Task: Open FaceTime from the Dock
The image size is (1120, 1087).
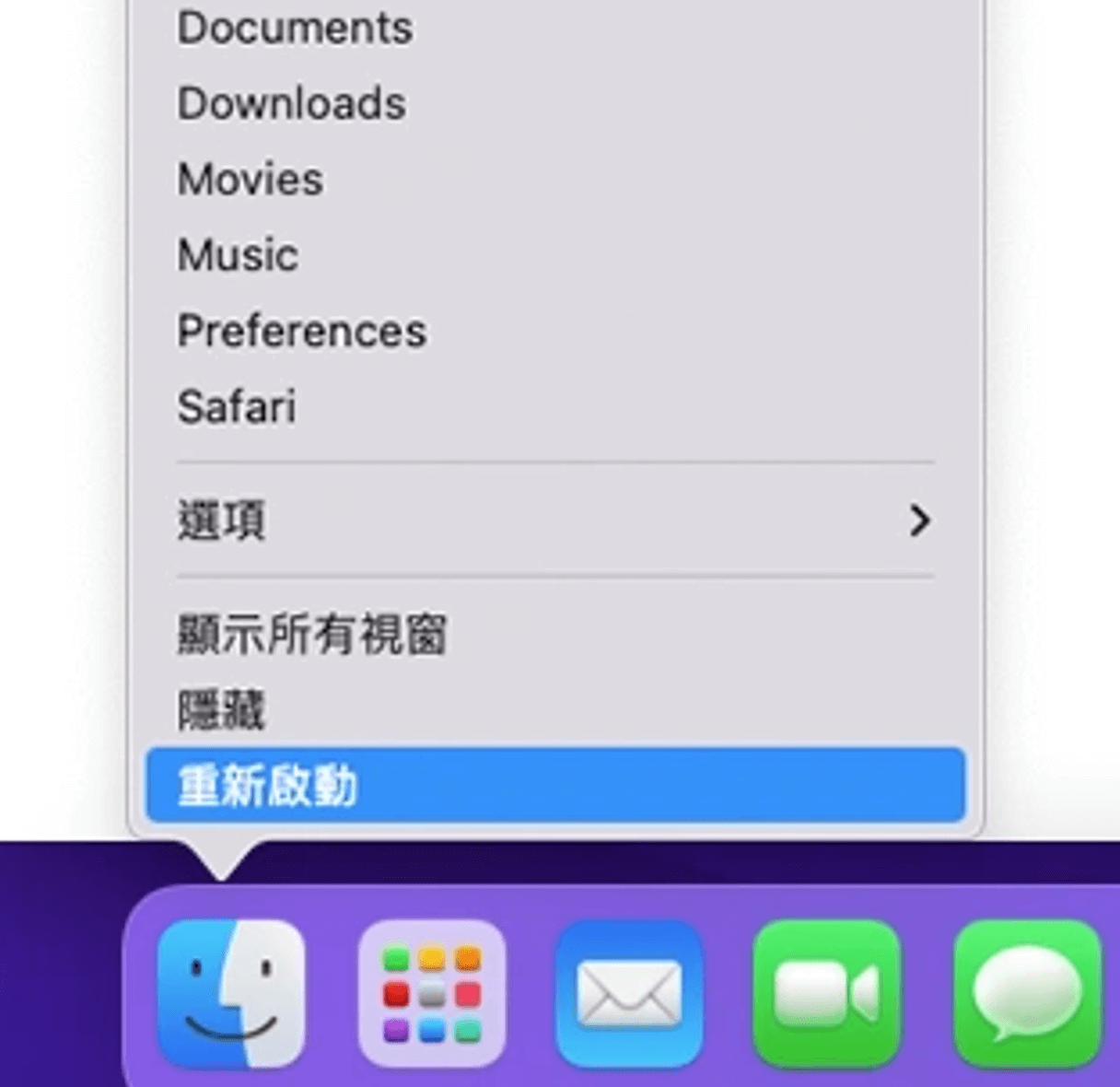Action: point(827,993)
